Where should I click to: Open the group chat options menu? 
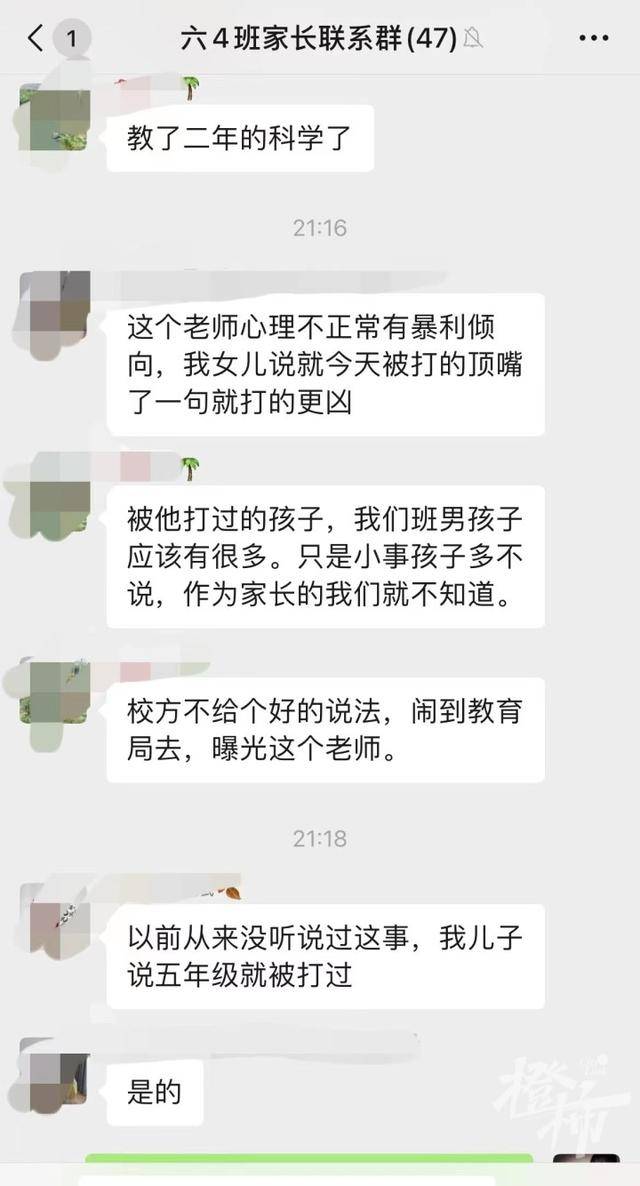[x=594, y=39]
